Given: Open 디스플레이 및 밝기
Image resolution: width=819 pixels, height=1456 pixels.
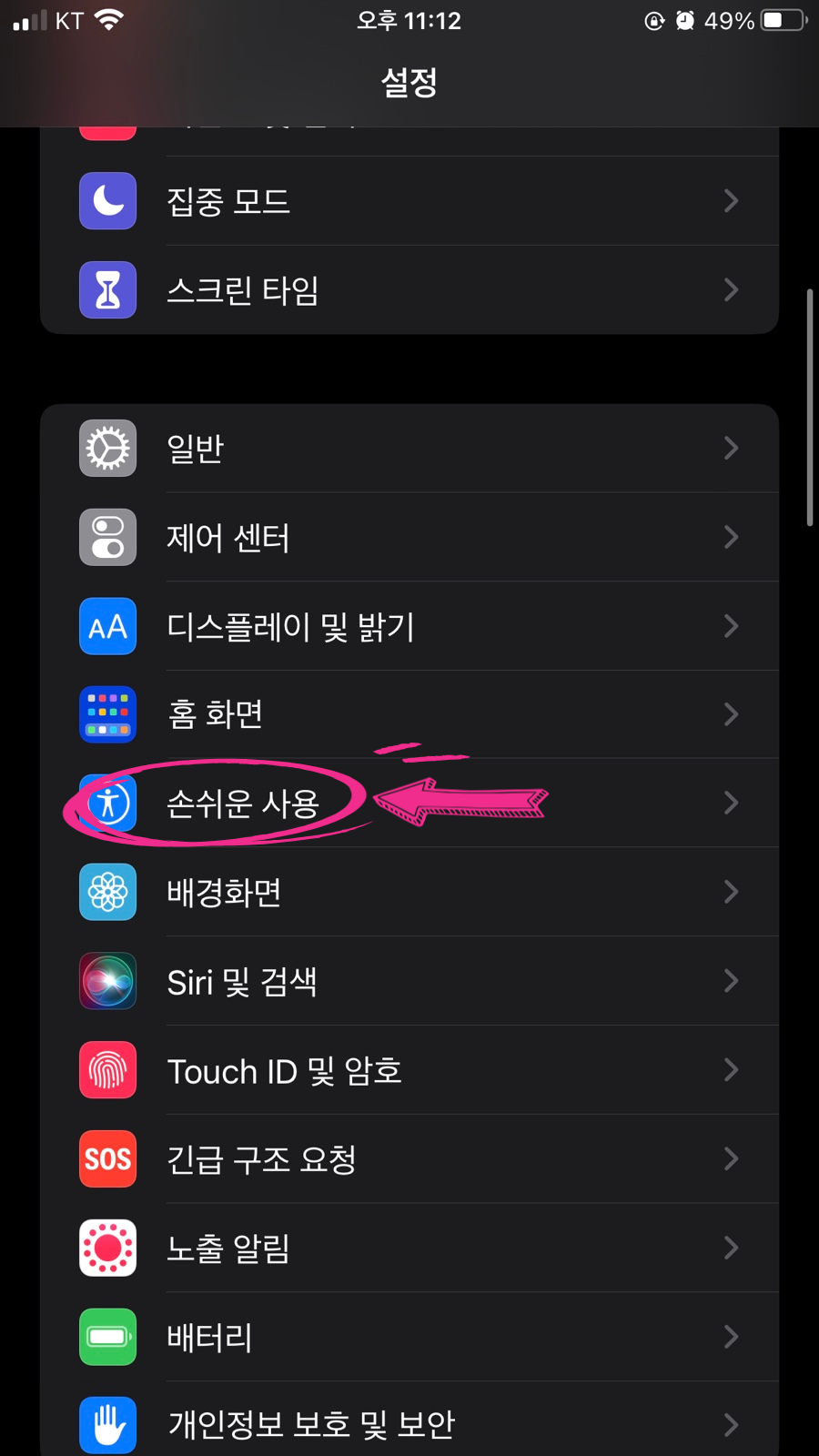Looking at the screenshot, I should click(x=409, y=627).
